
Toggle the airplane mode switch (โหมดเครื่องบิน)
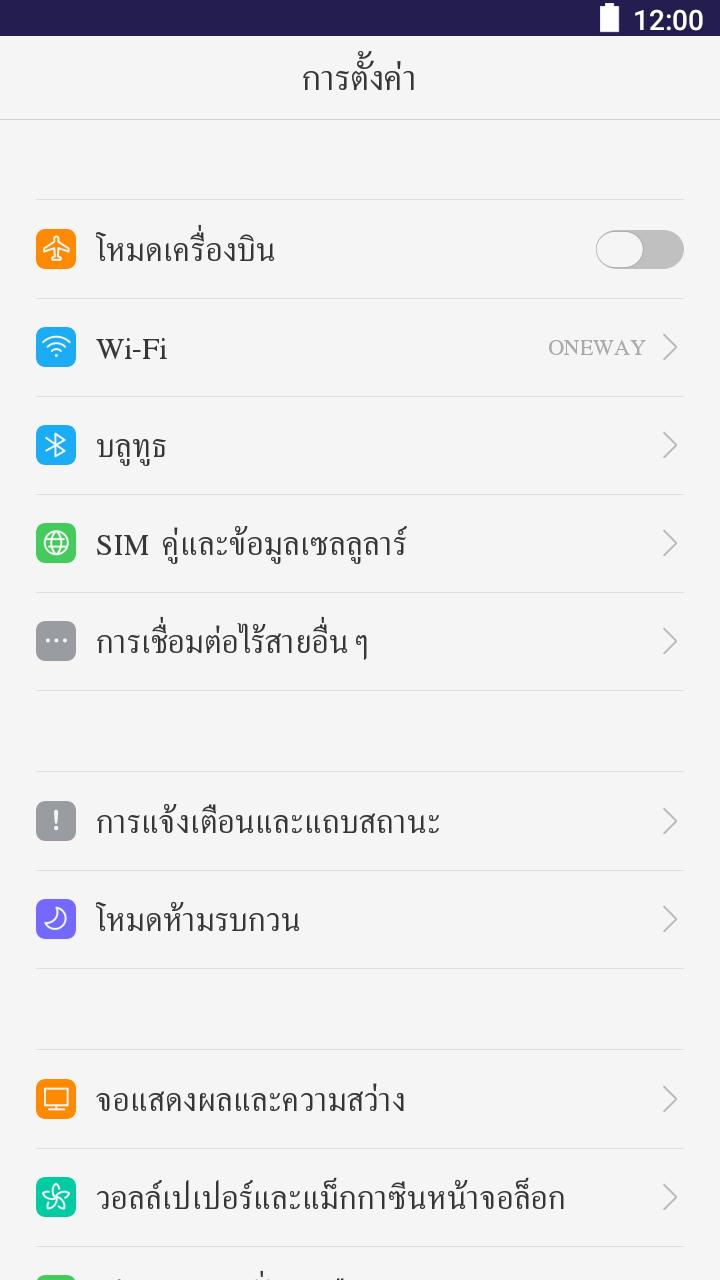click(639, 250)
